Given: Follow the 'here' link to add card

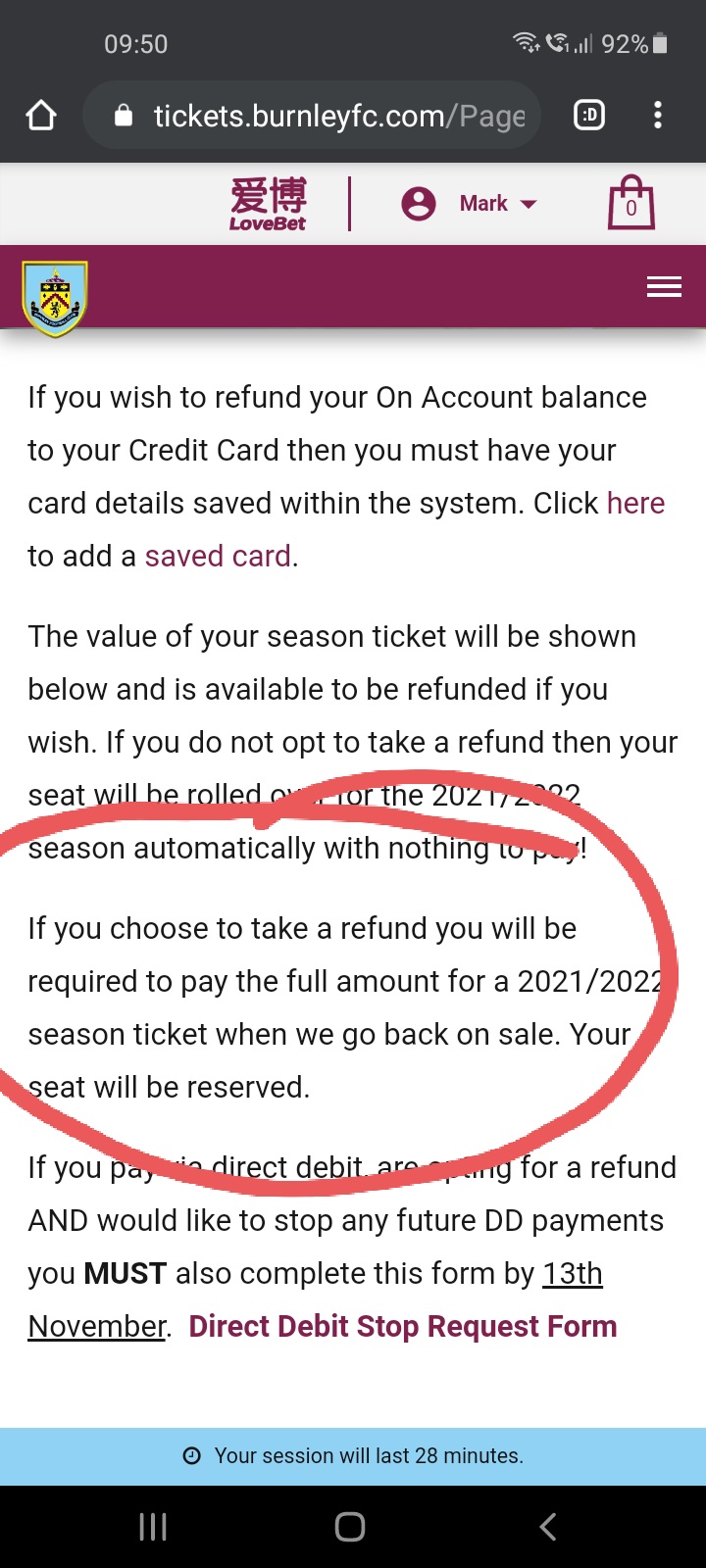Looking at the screenshot, I should pos(635,503).
